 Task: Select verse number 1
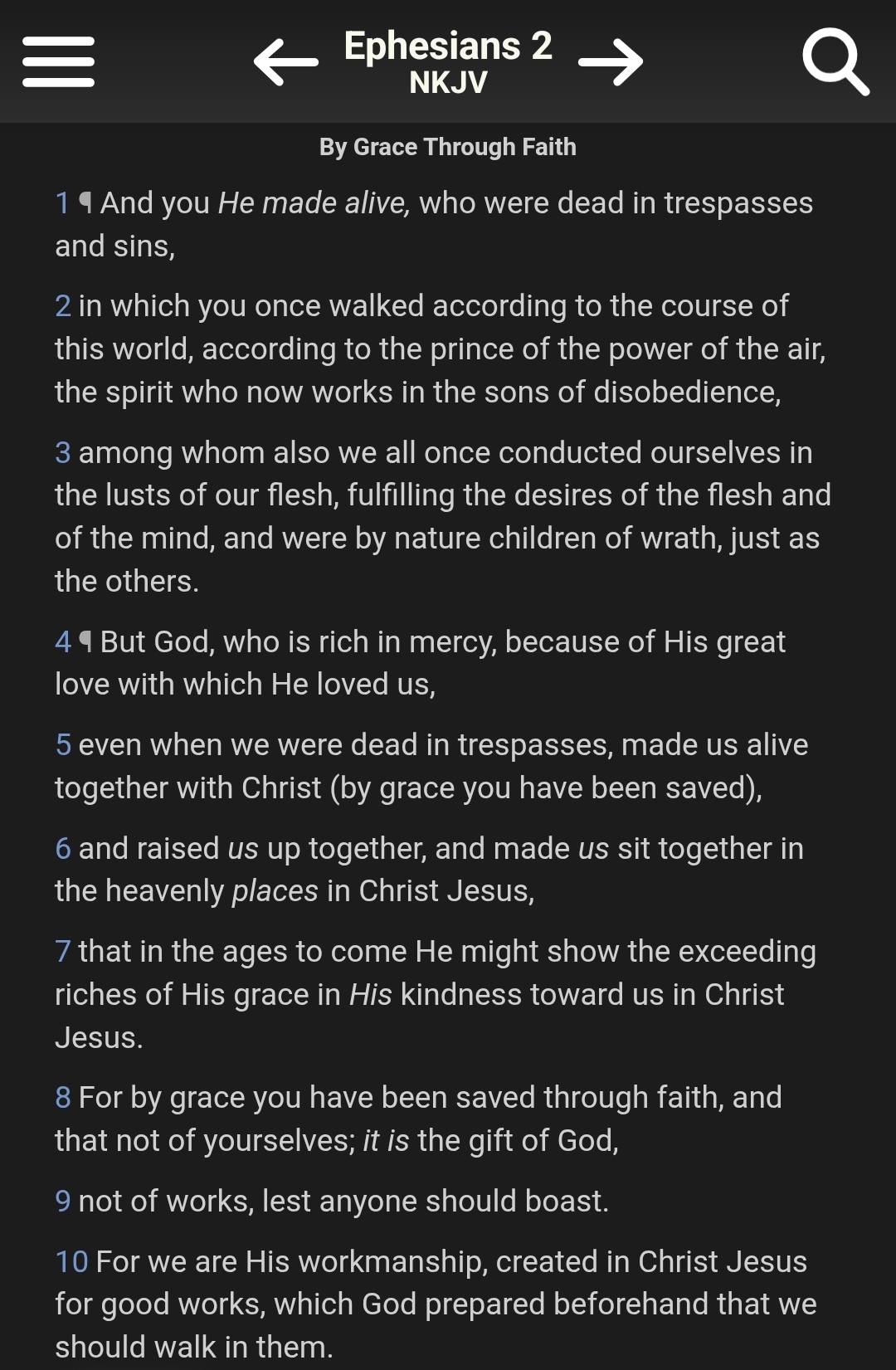[x=62, y=203]
